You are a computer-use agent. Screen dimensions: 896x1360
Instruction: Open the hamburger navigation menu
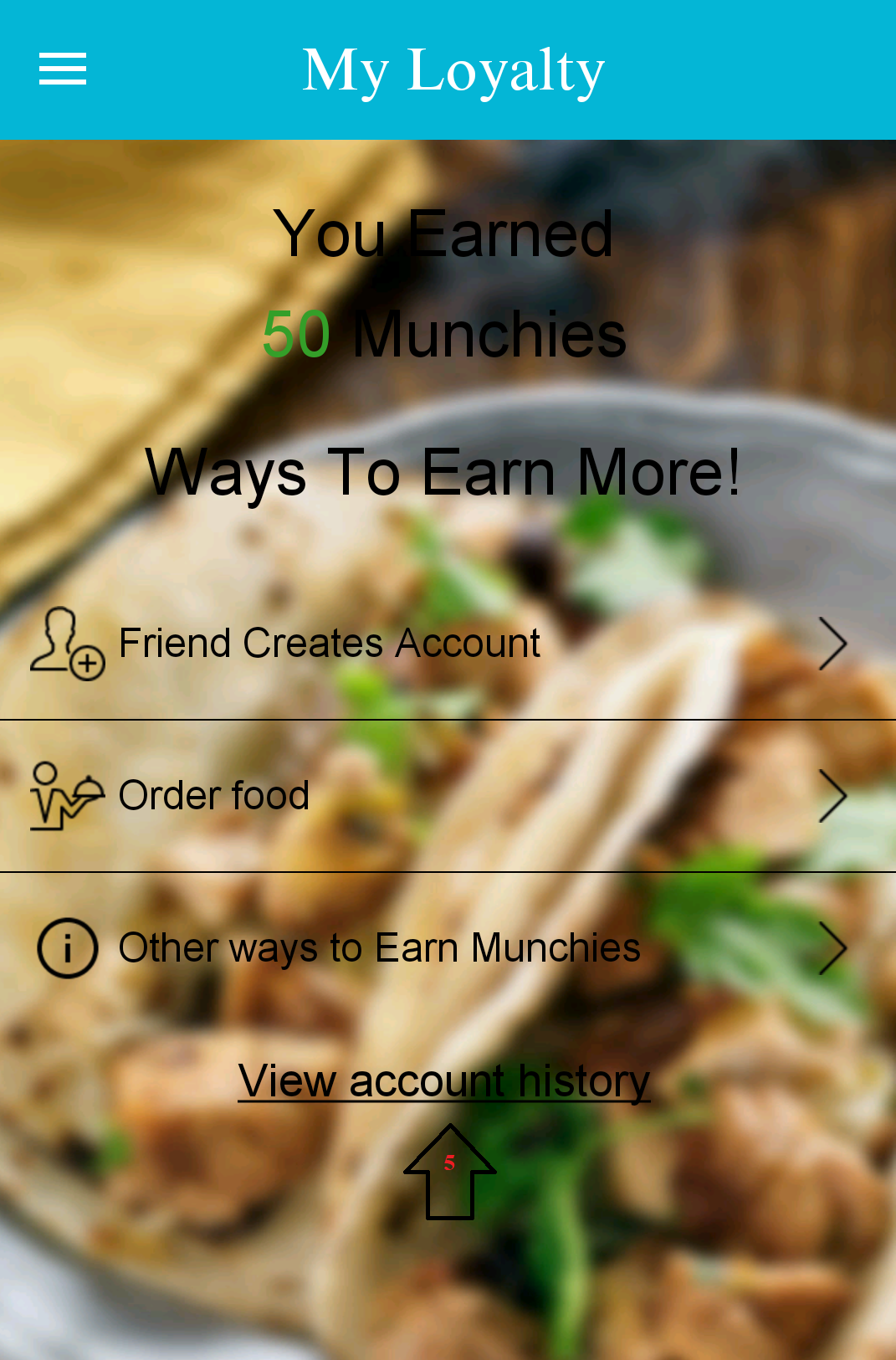click(x=63, y=69)
